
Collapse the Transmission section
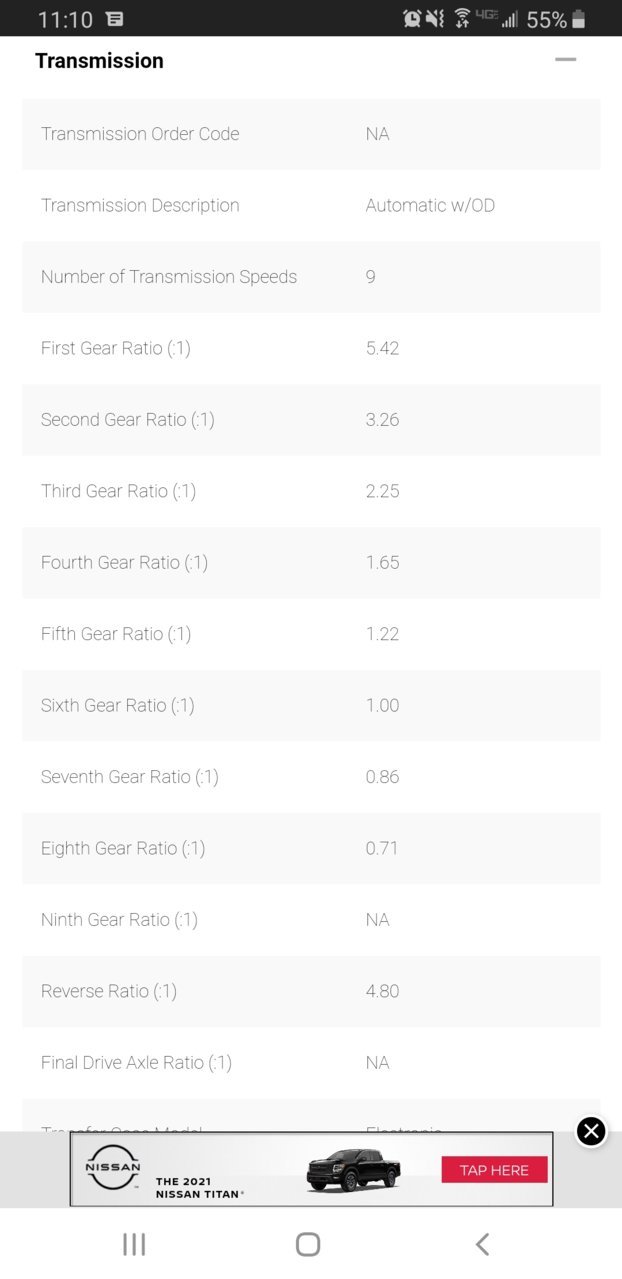[566, 60]
